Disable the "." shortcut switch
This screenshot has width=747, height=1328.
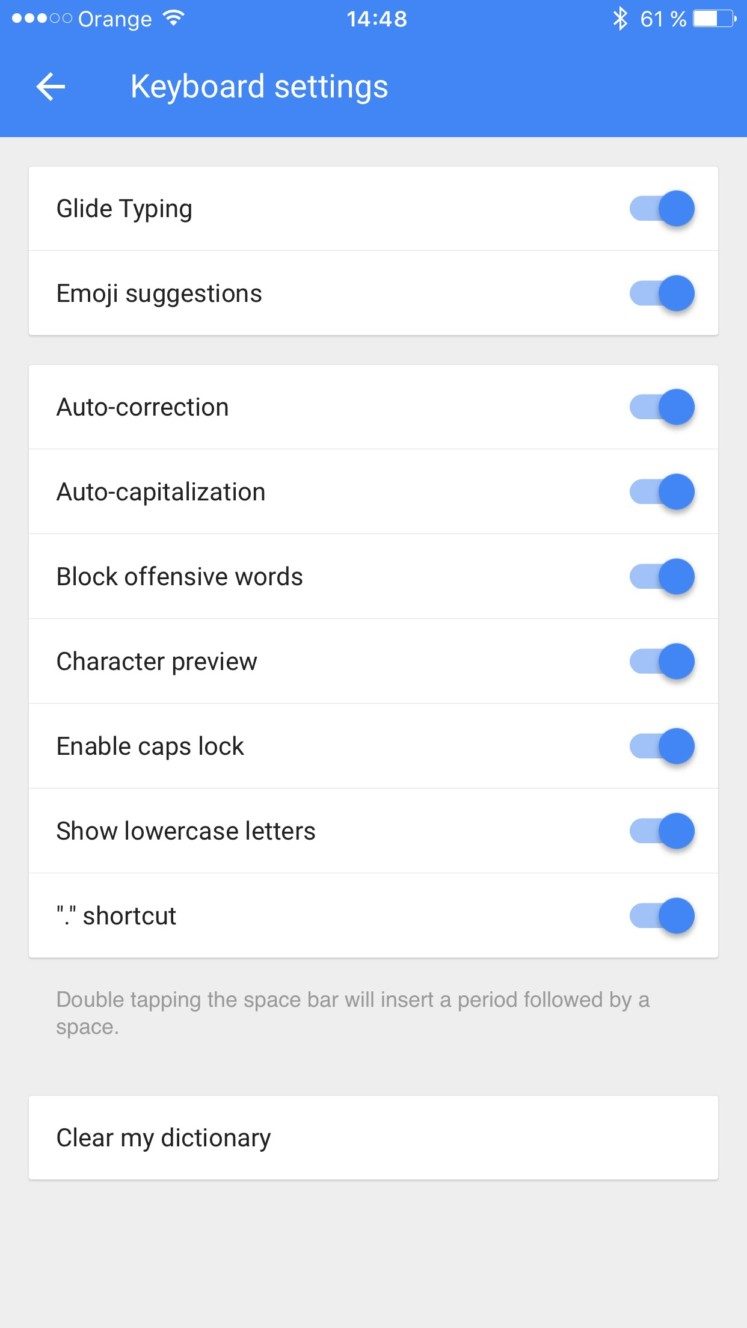(x=662, y=916)
